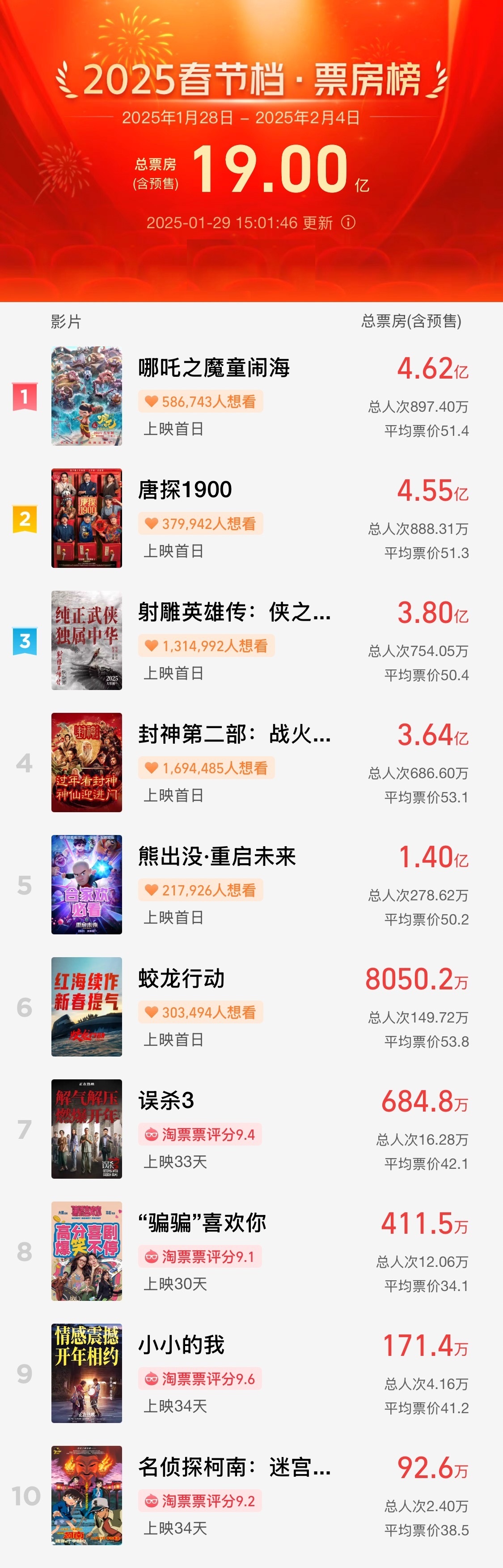This screenshot has width=503, height=1568.
Task: Open the 封神第二部 movie row
Action: [234, 734]
